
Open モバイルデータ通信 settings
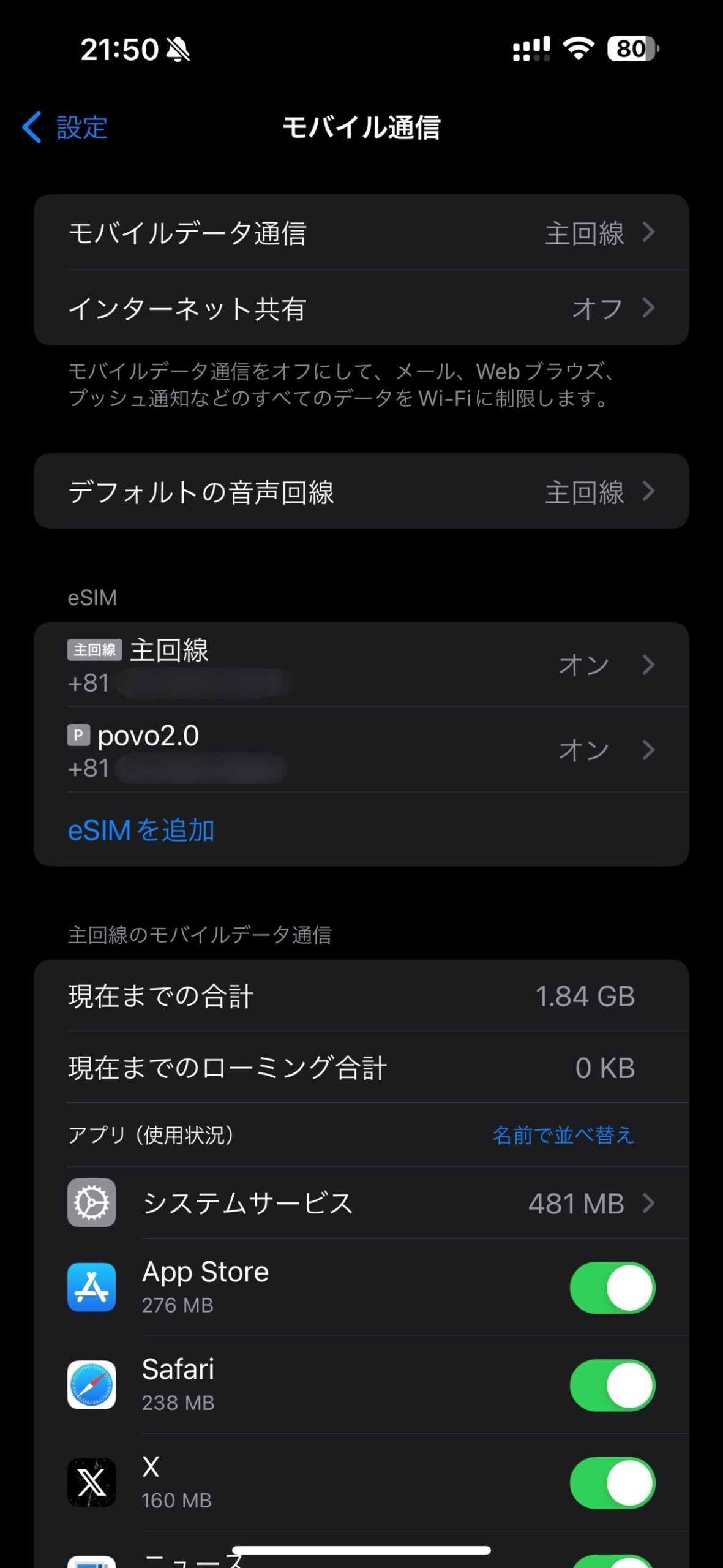pos(361,233)
